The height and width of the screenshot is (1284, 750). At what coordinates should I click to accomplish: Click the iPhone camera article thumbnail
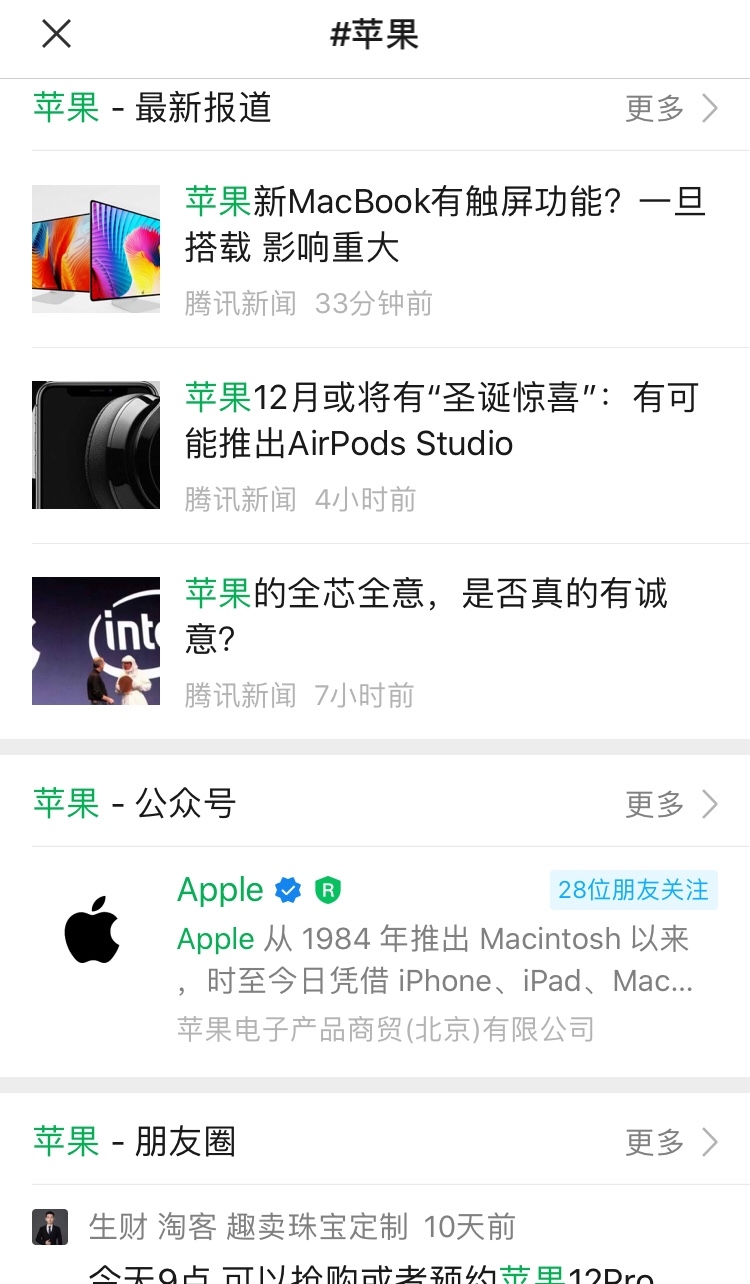click(x=96, y=444)
